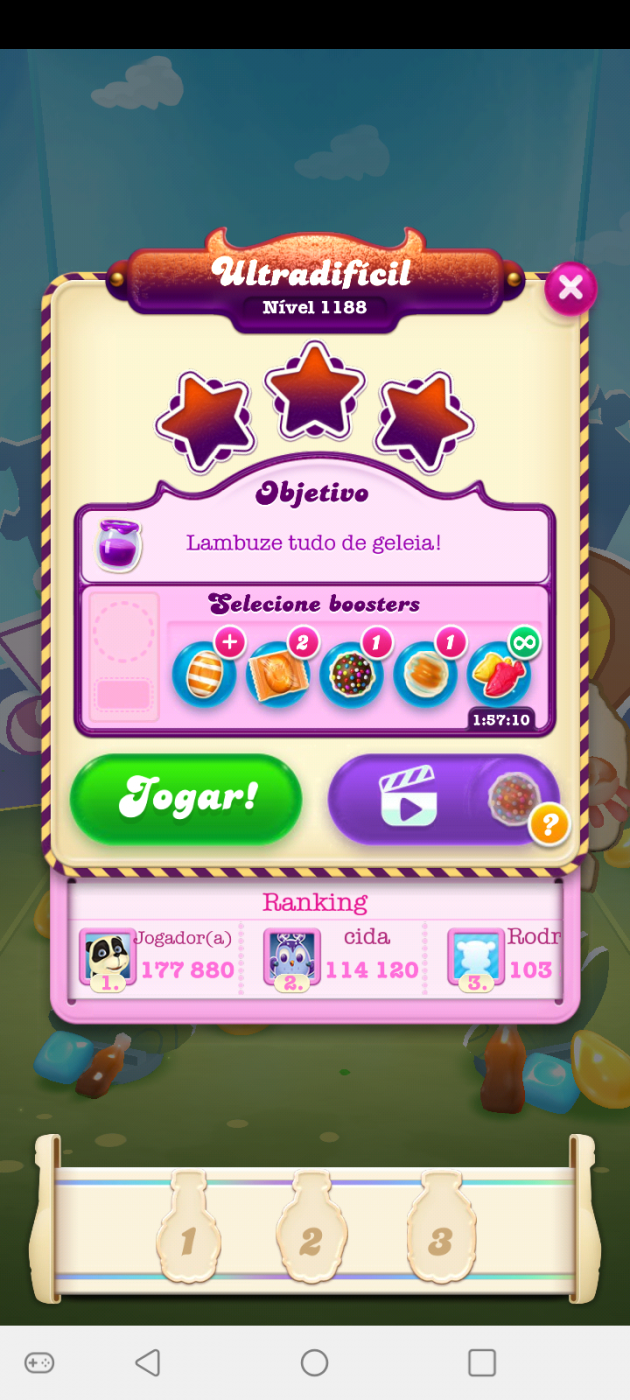630x1400 pixels.
Task: Watch video for a free booster
Action: click(x=430, y=798)
